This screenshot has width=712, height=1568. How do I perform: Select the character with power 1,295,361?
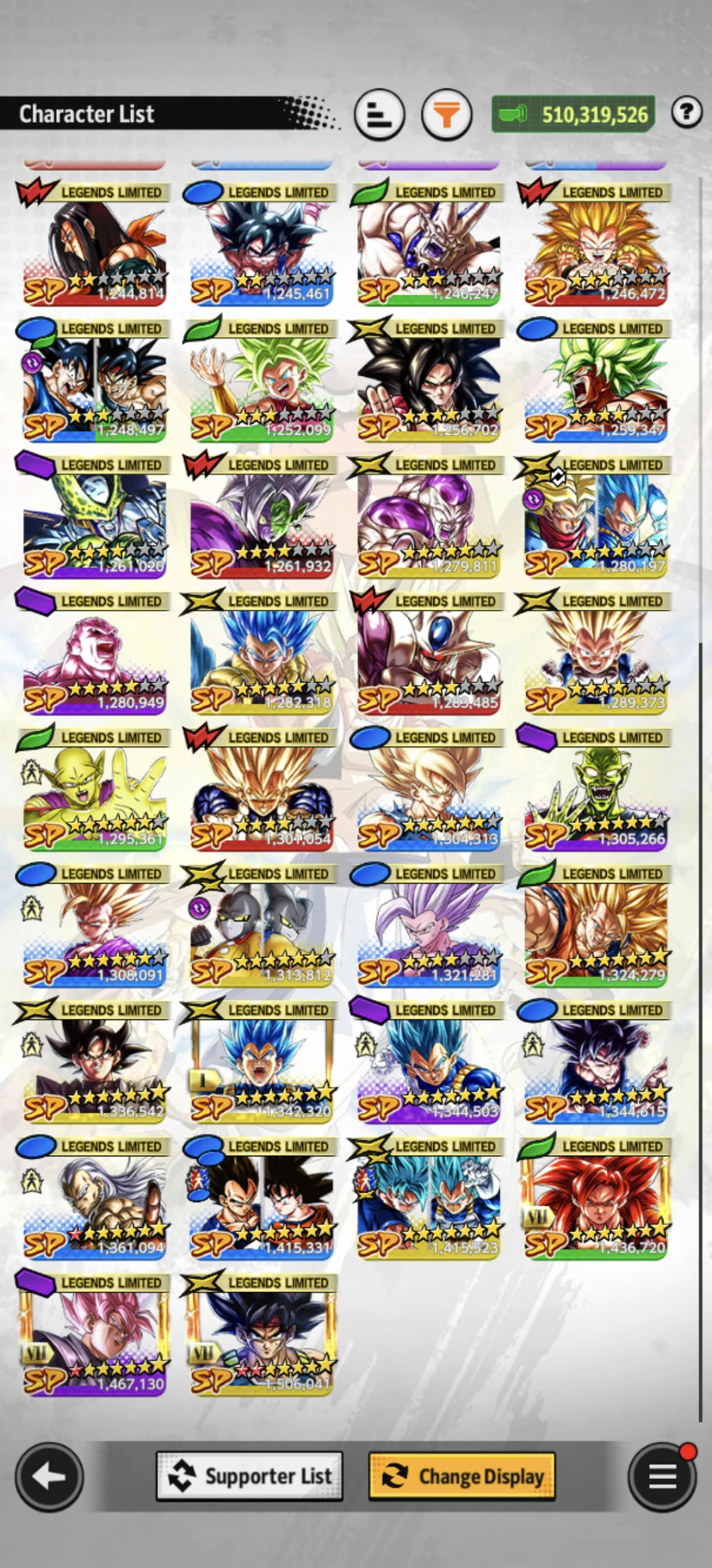tap(95, 790)
